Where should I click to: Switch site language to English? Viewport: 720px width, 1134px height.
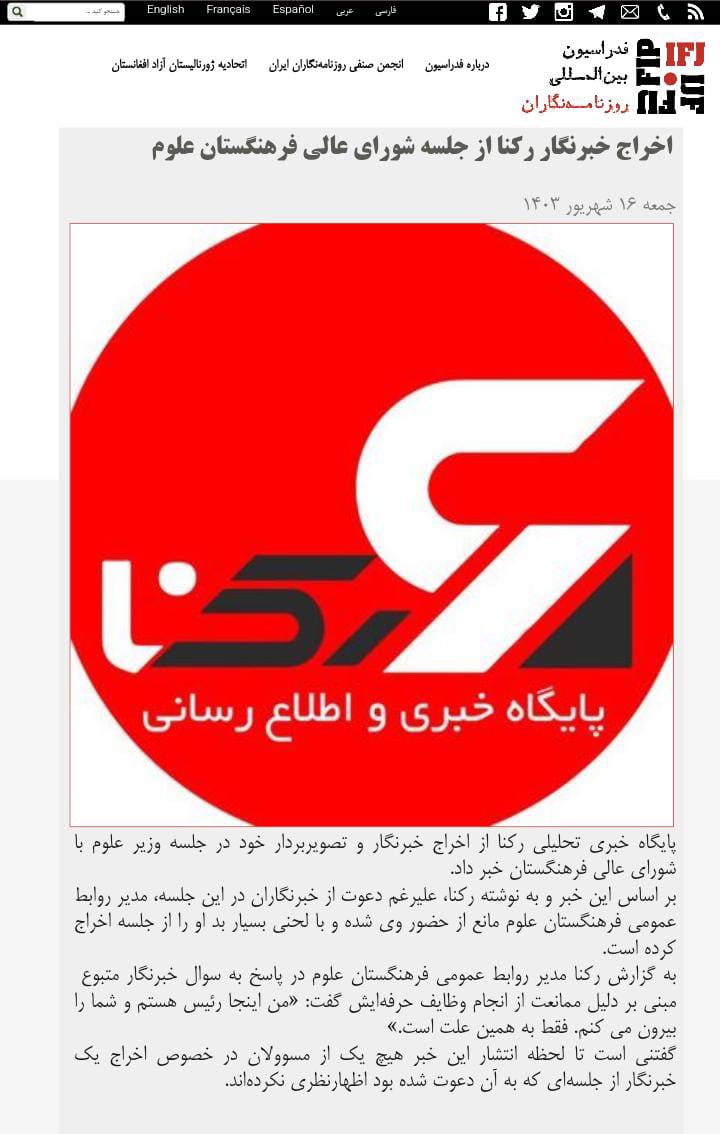pos(165,10)
